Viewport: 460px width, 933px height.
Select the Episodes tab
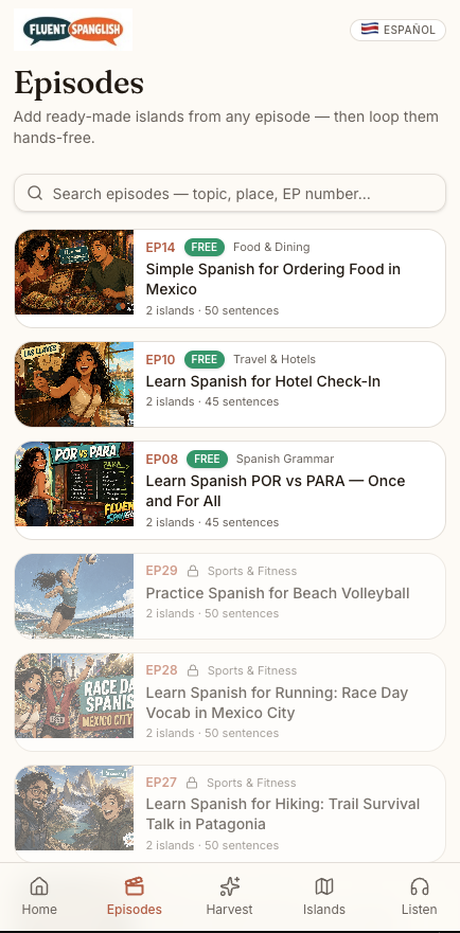[x=134, y=896]
